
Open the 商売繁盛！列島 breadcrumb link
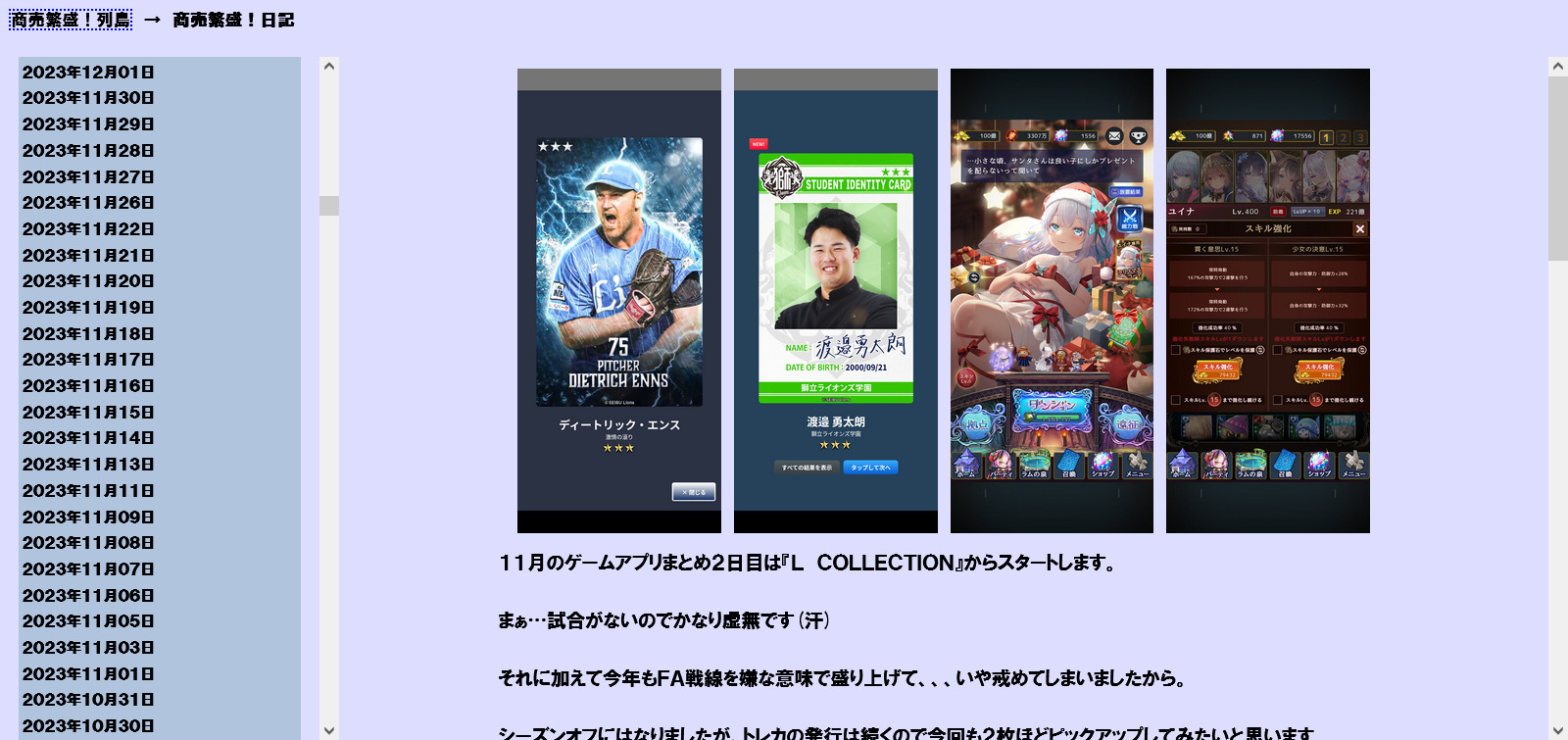click(x=71, y=20)
